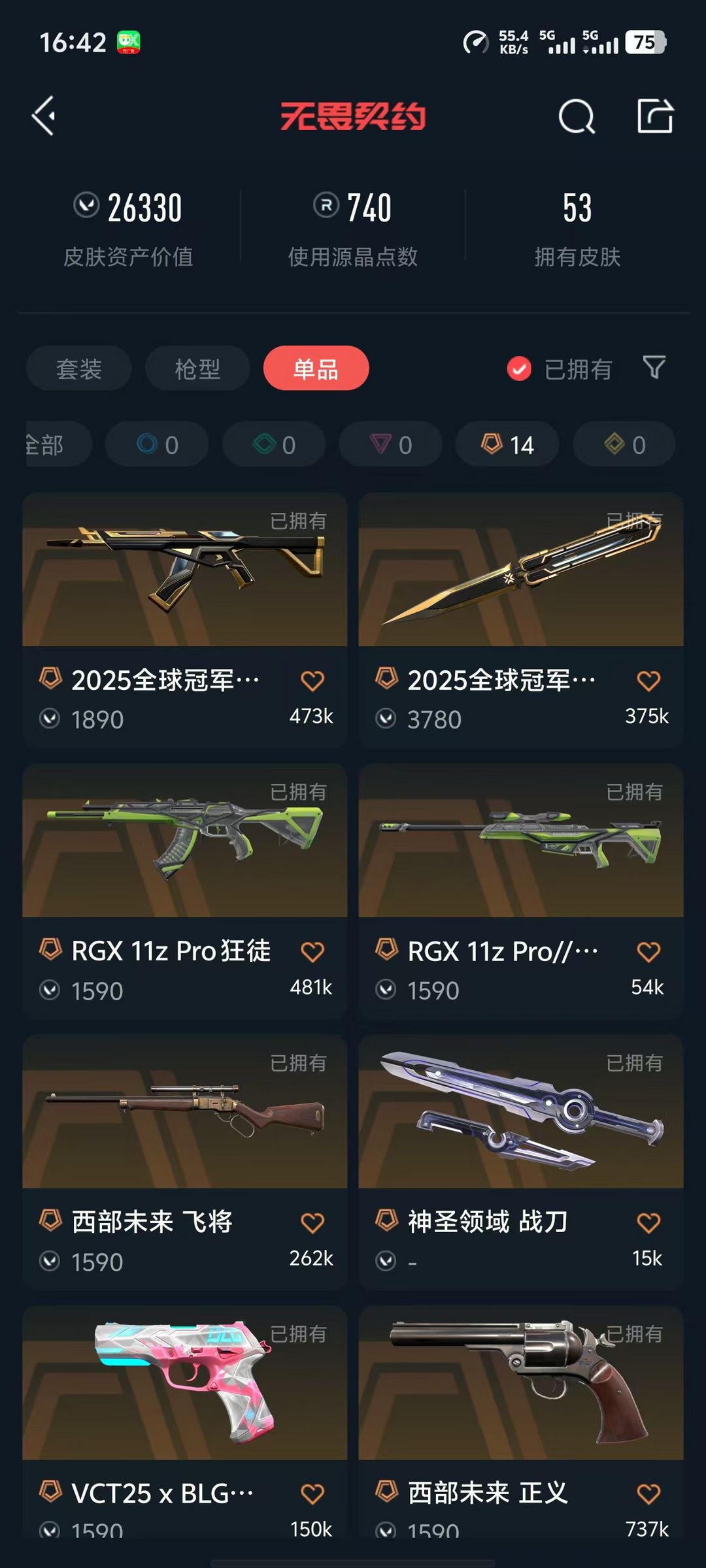Select the blue rarity chip showing 0
This screenshot has width=706, height=1568.
click(157, 444)
